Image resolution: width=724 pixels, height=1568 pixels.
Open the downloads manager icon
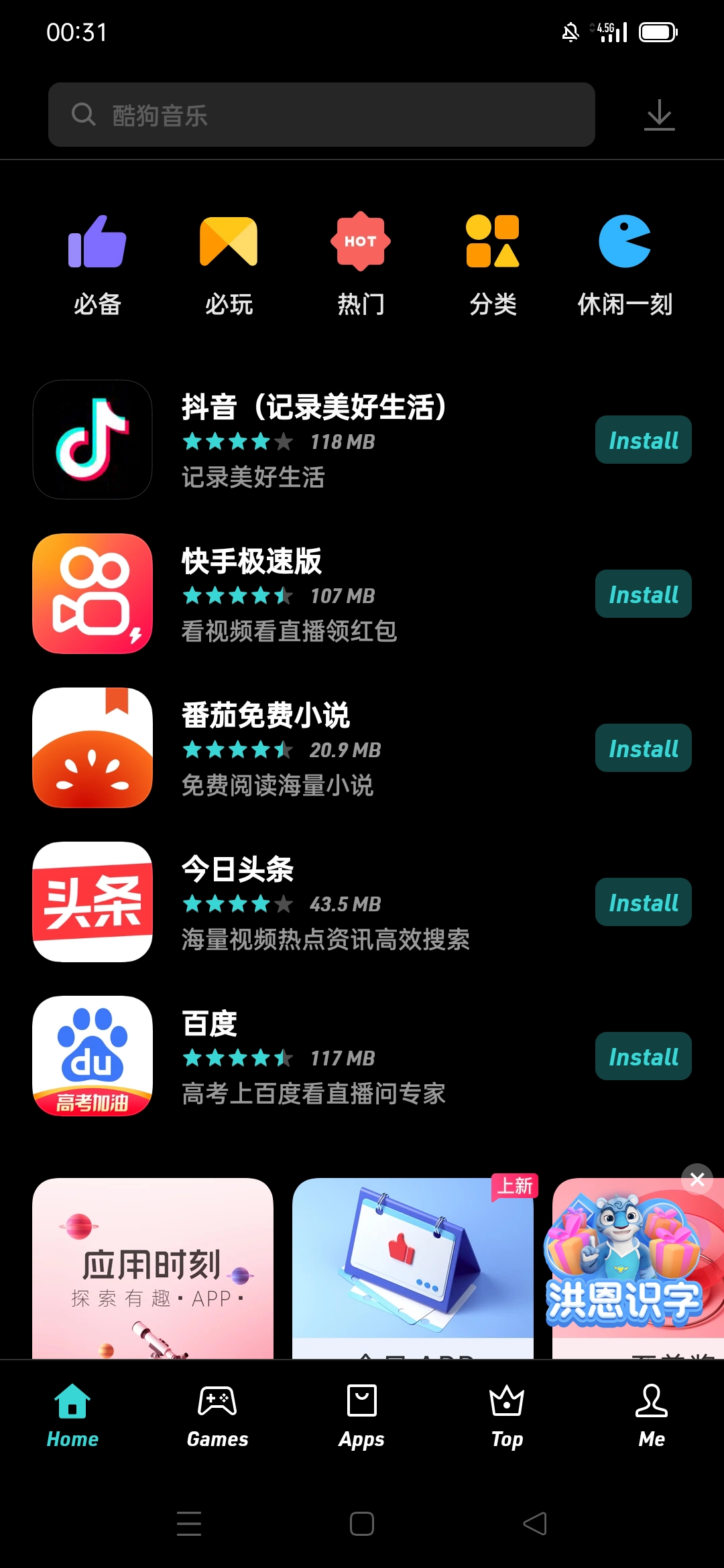tap(660, 115)
